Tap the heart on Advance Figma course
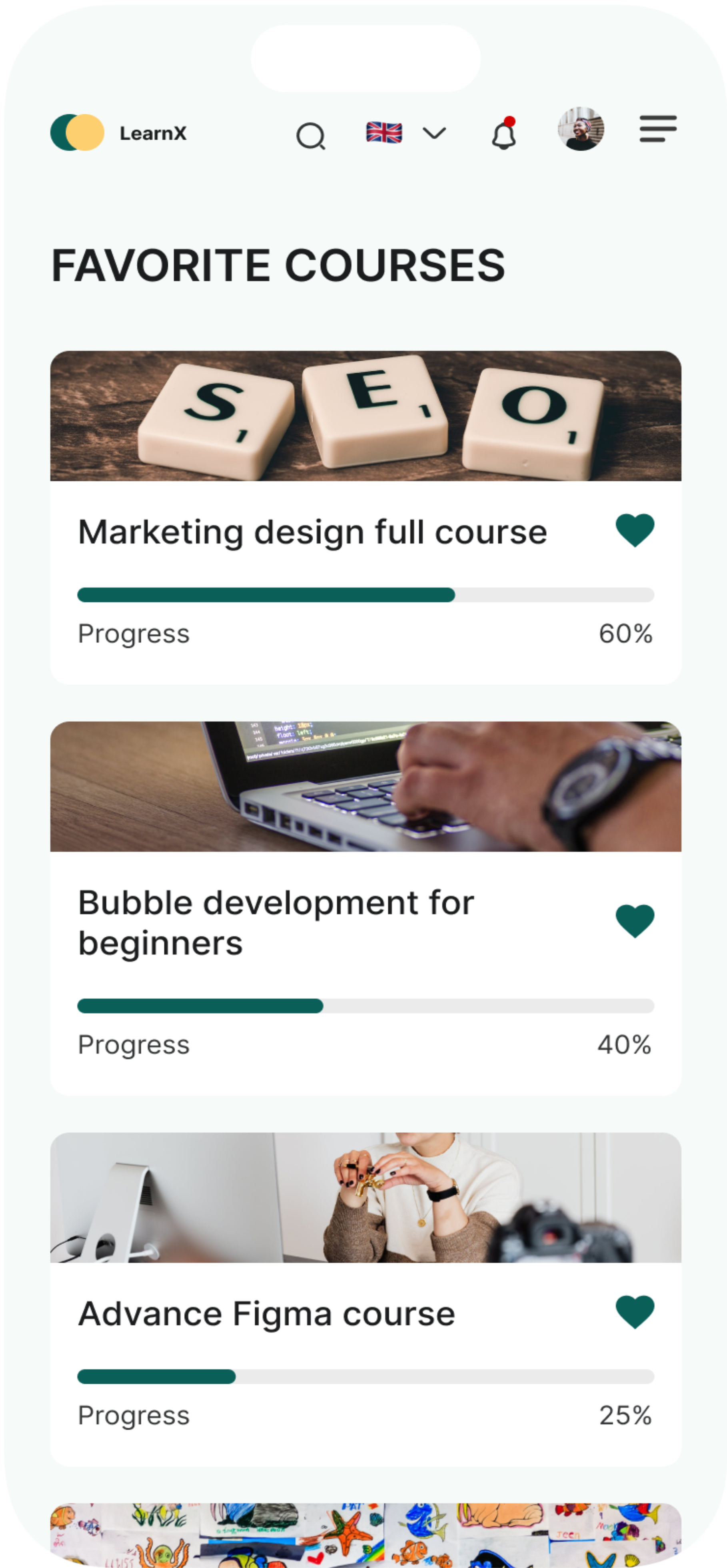727x1568 pixels. (635, 1312)
